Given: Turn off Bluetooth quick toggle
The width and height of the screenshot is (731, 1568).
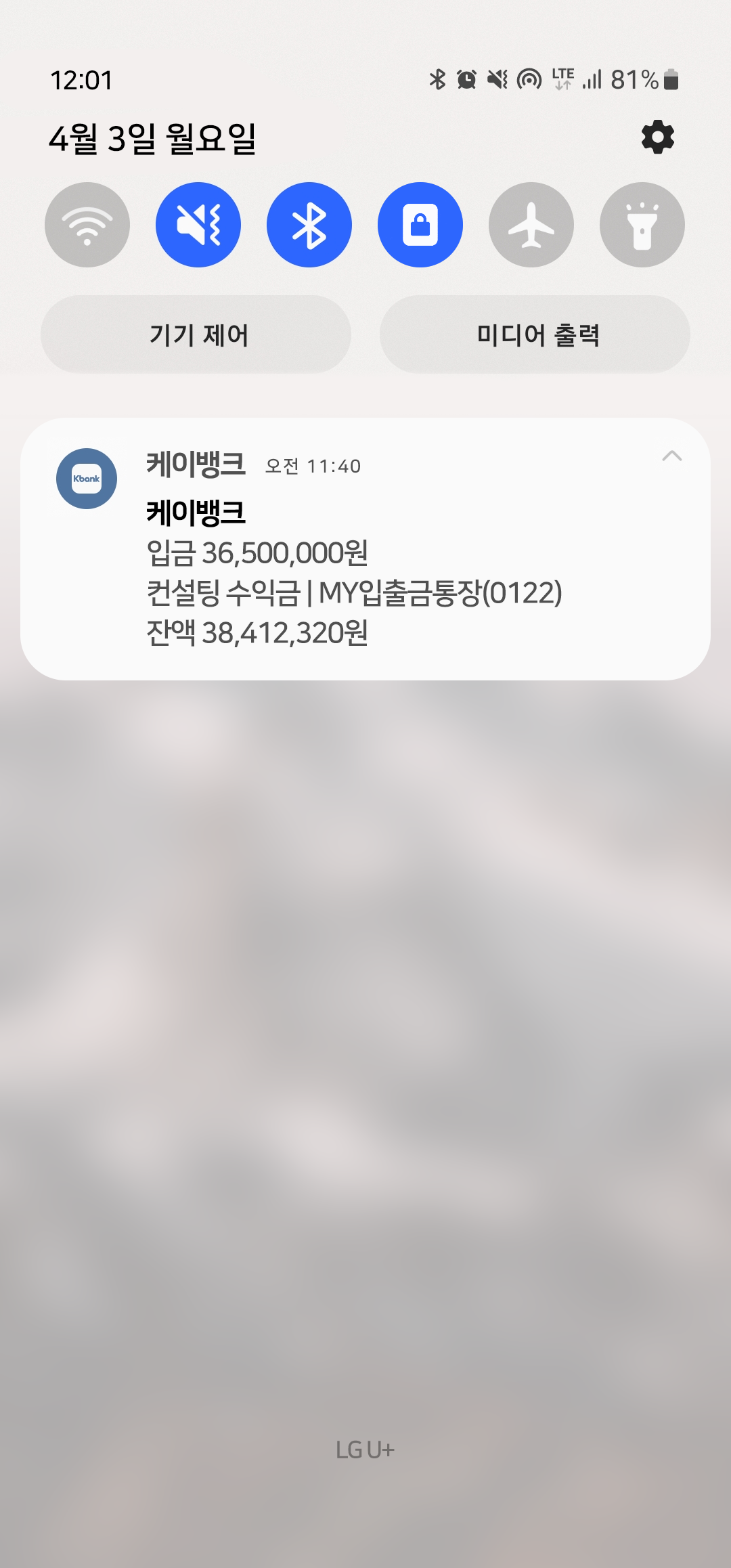Looking at the screenshot, I should pos(309,225).
